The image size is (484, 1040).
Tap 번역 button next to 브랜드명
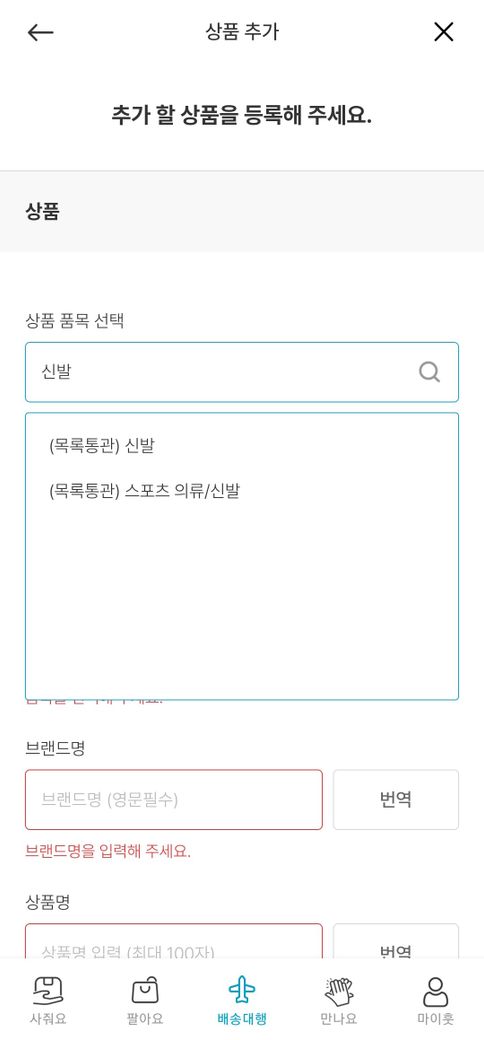click(396, 799)
